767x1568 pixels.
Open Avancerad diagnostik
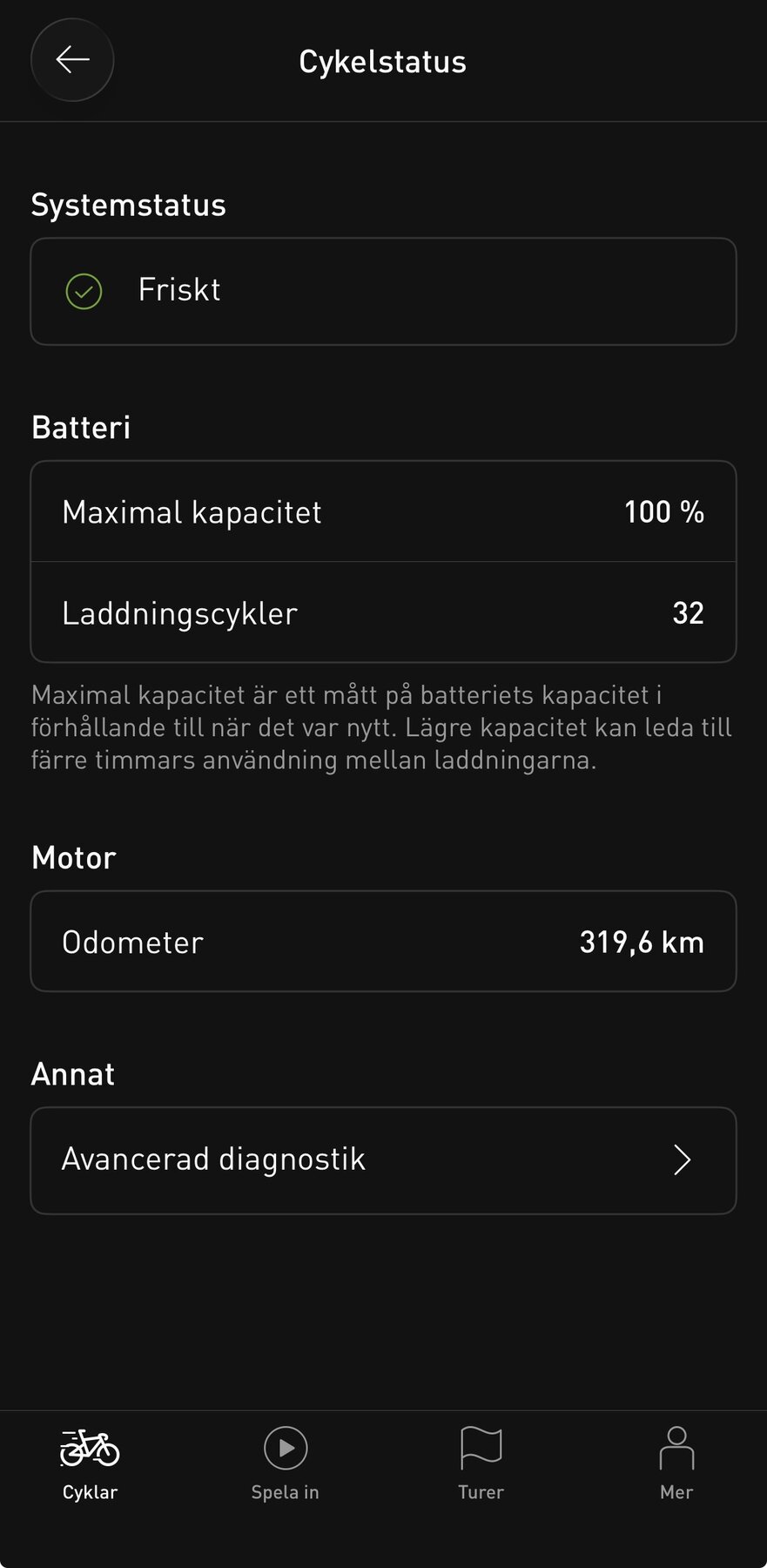click(383, 1160)
